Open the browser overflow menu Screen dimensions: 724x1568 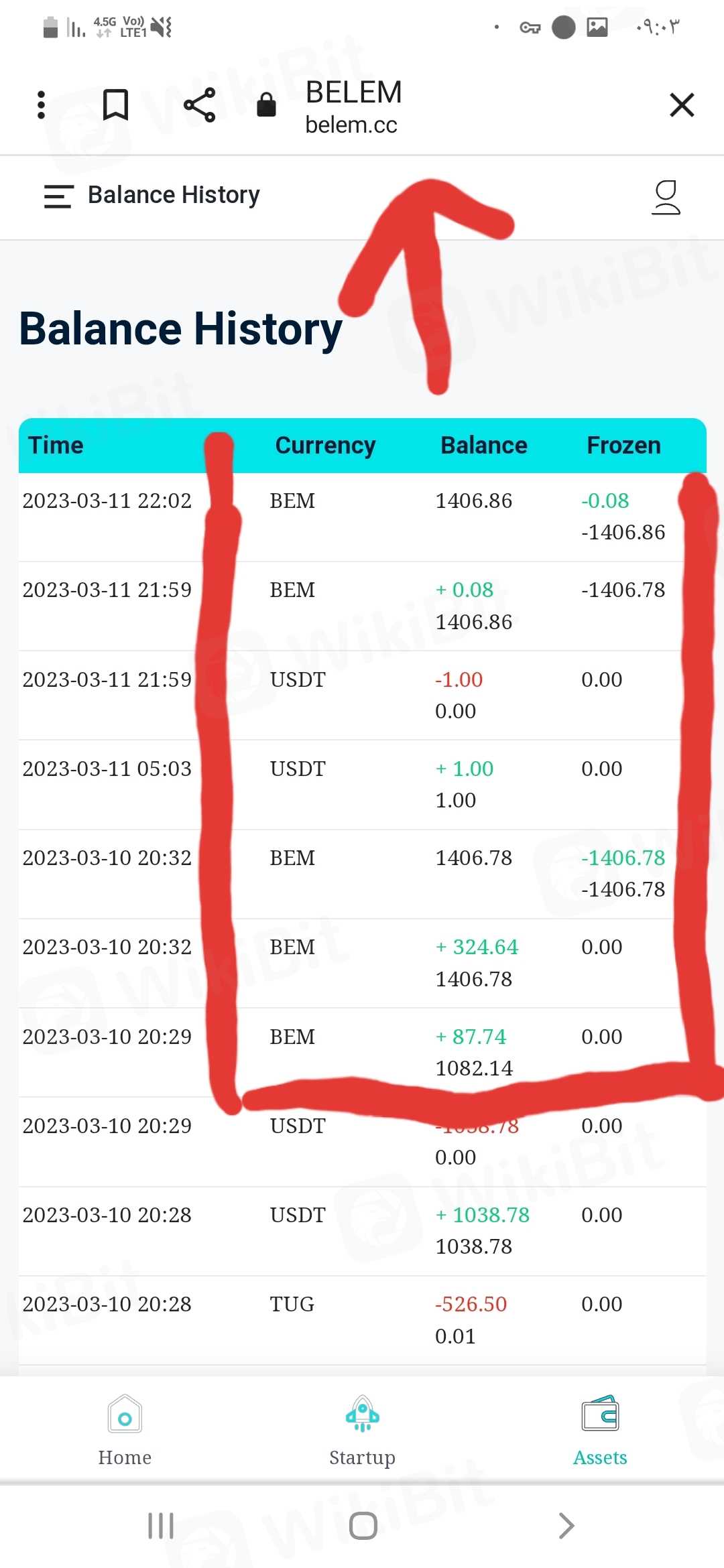(x=42, y=105)
